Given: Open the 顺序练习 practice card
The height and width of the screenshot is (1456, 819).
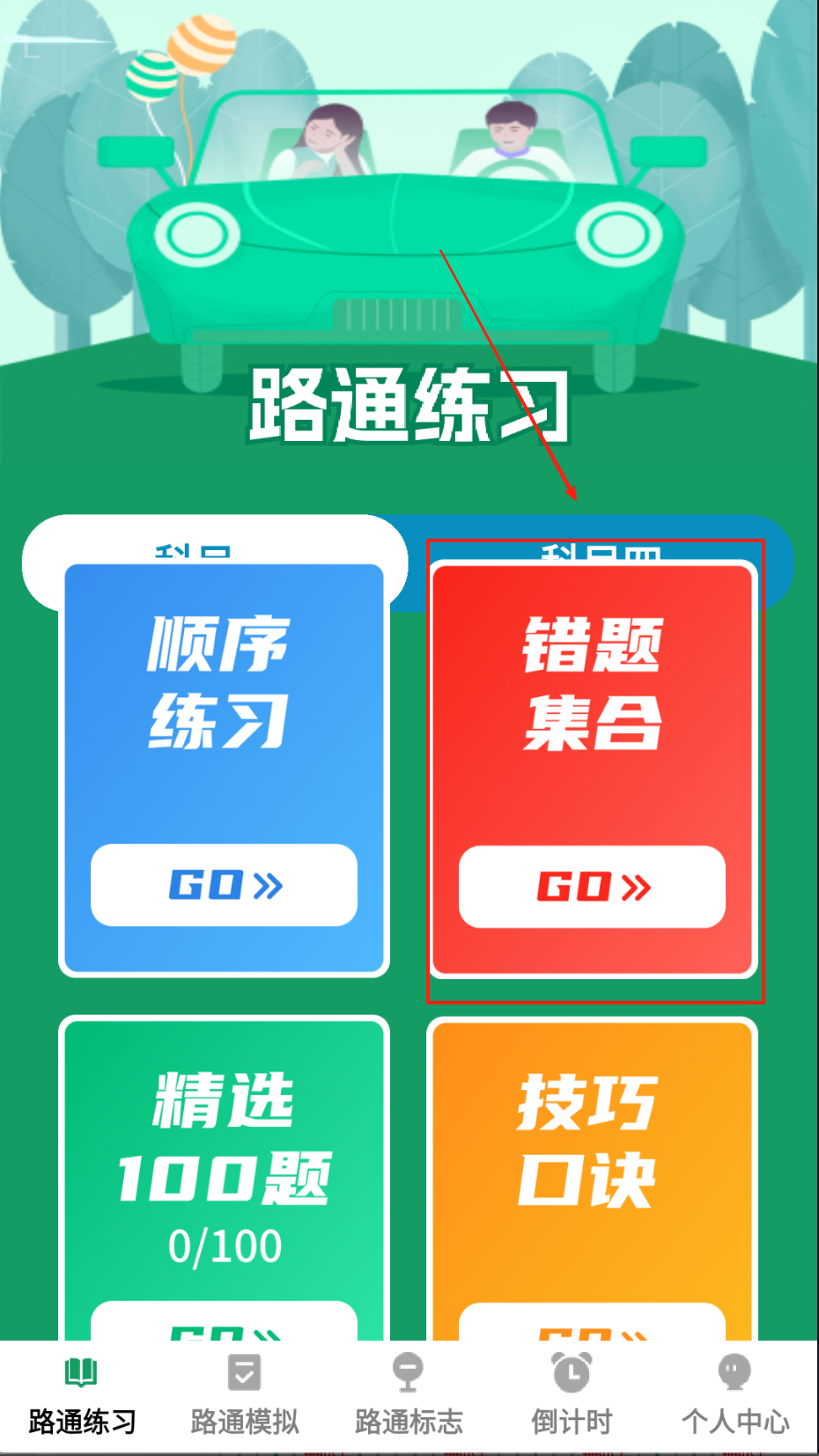Looking at the screenshot, I should click(x=224, y=885).
